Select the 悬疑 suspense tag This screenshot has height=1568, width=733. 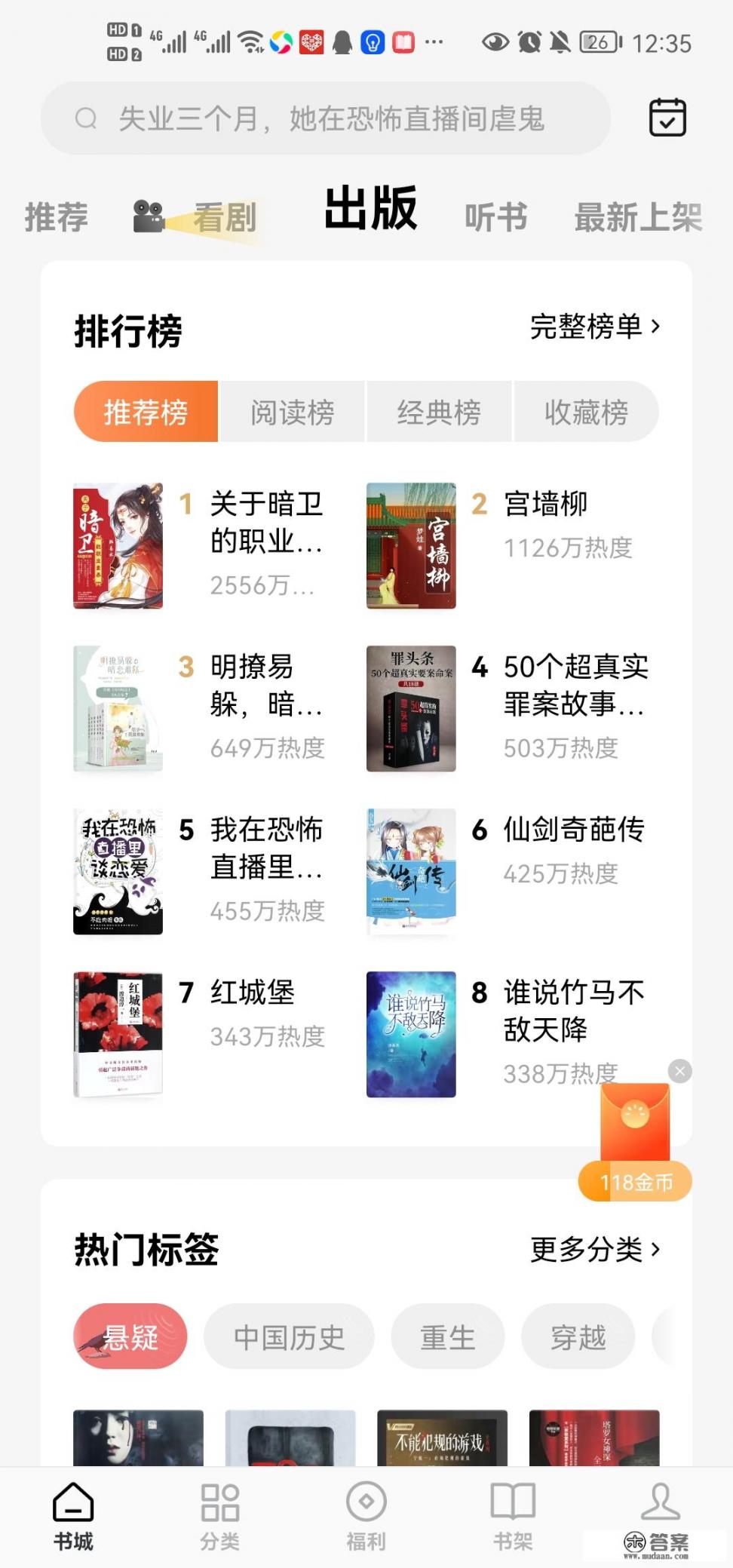[x=130, y=1336]
